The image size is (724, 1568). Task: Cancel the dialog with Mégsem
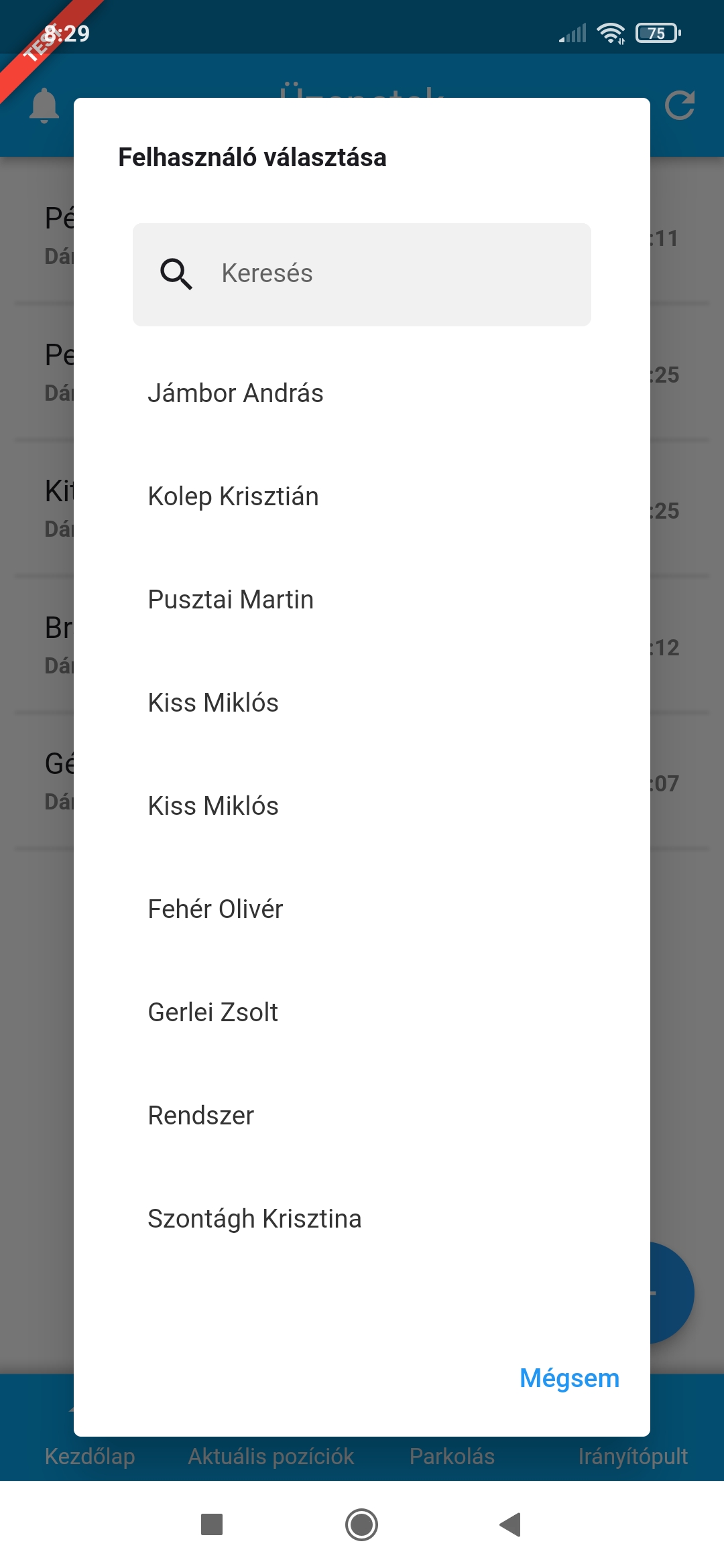[x=569, y=1378]
